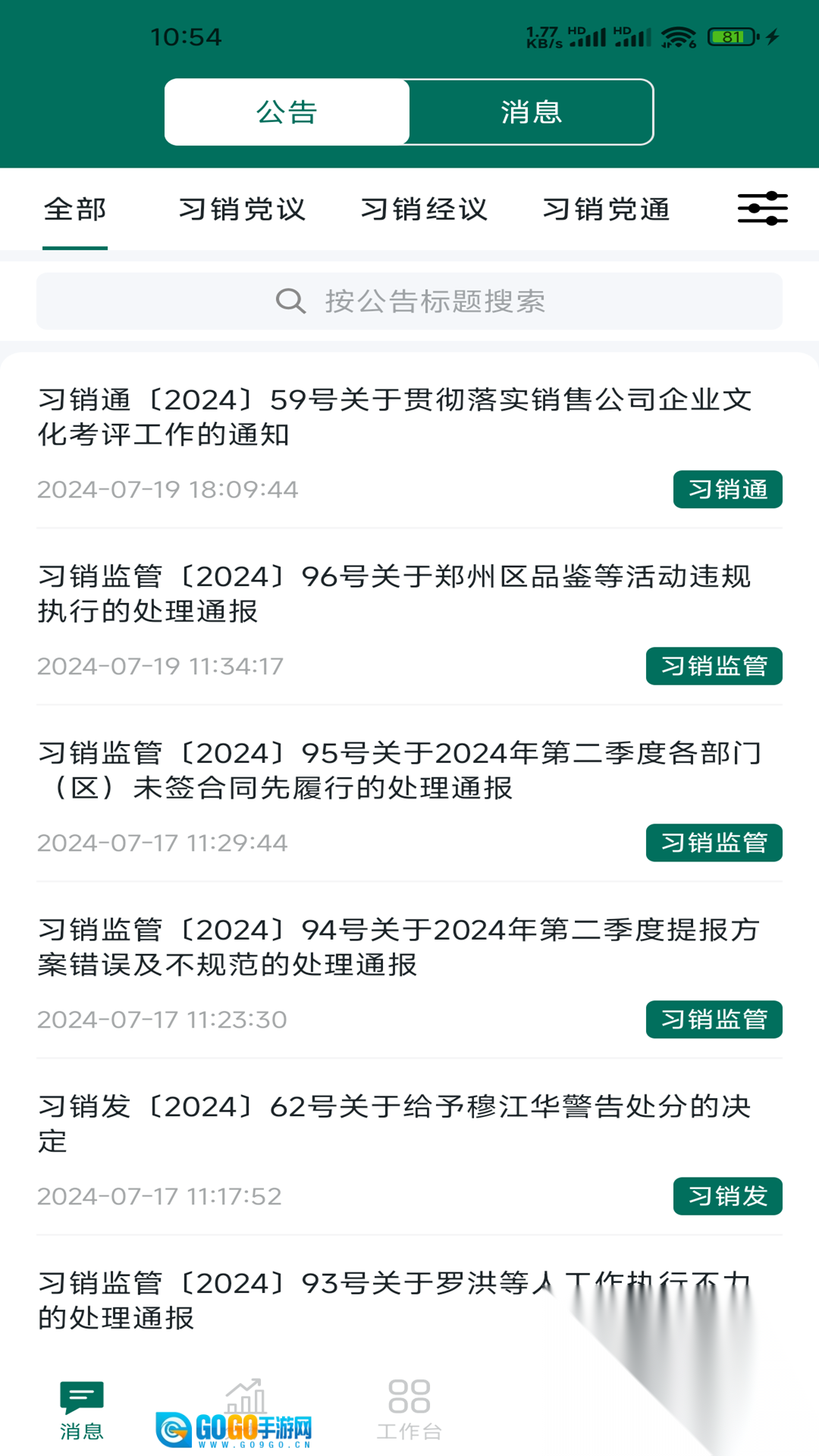Select the 习销经议 category tab
Image resolution: width=819 pixels, height=1456 pixels.
click(424, 209)
